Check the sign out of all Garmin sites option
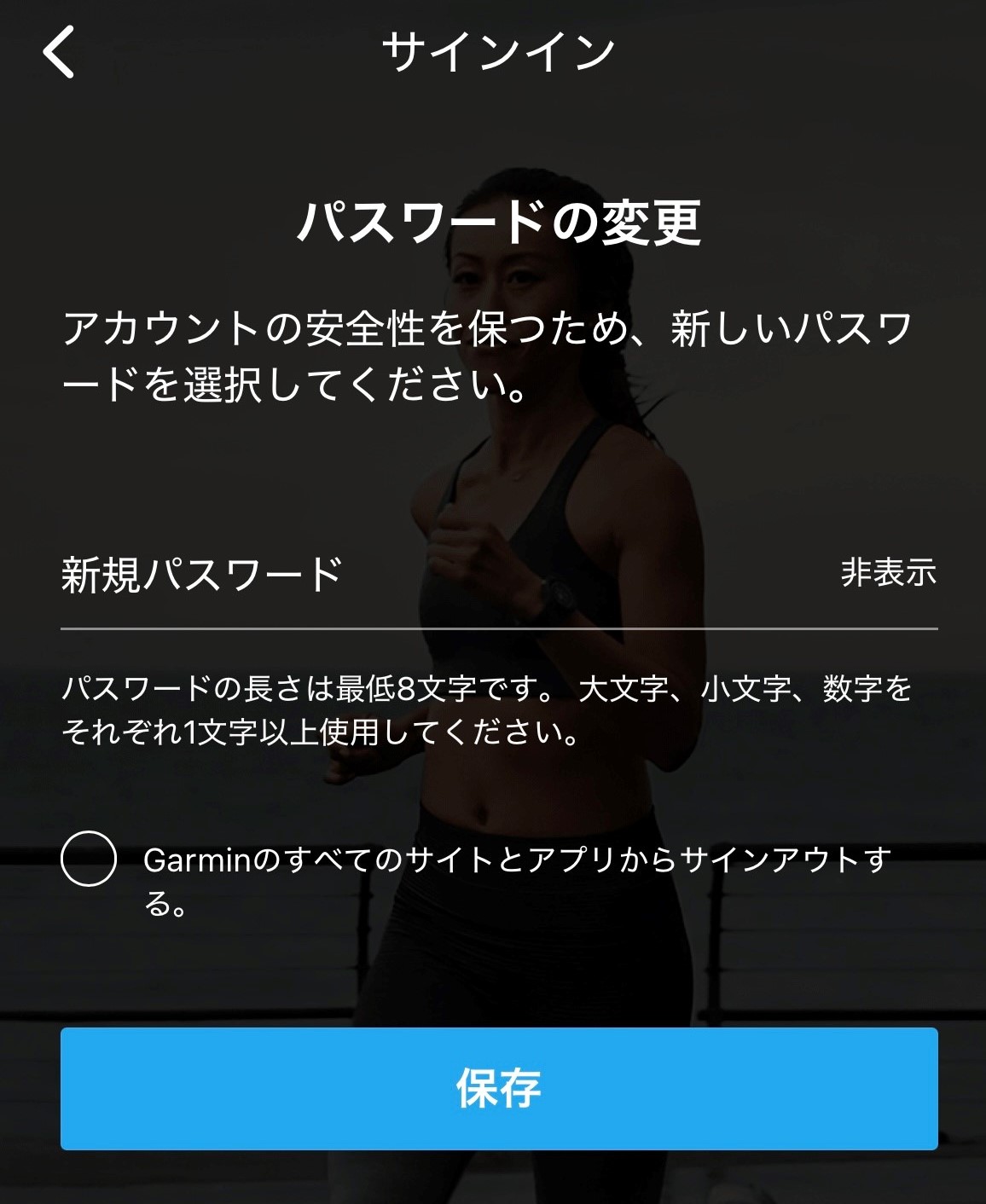Viewport: 986px width, 1204px height. tap(89, 859)
